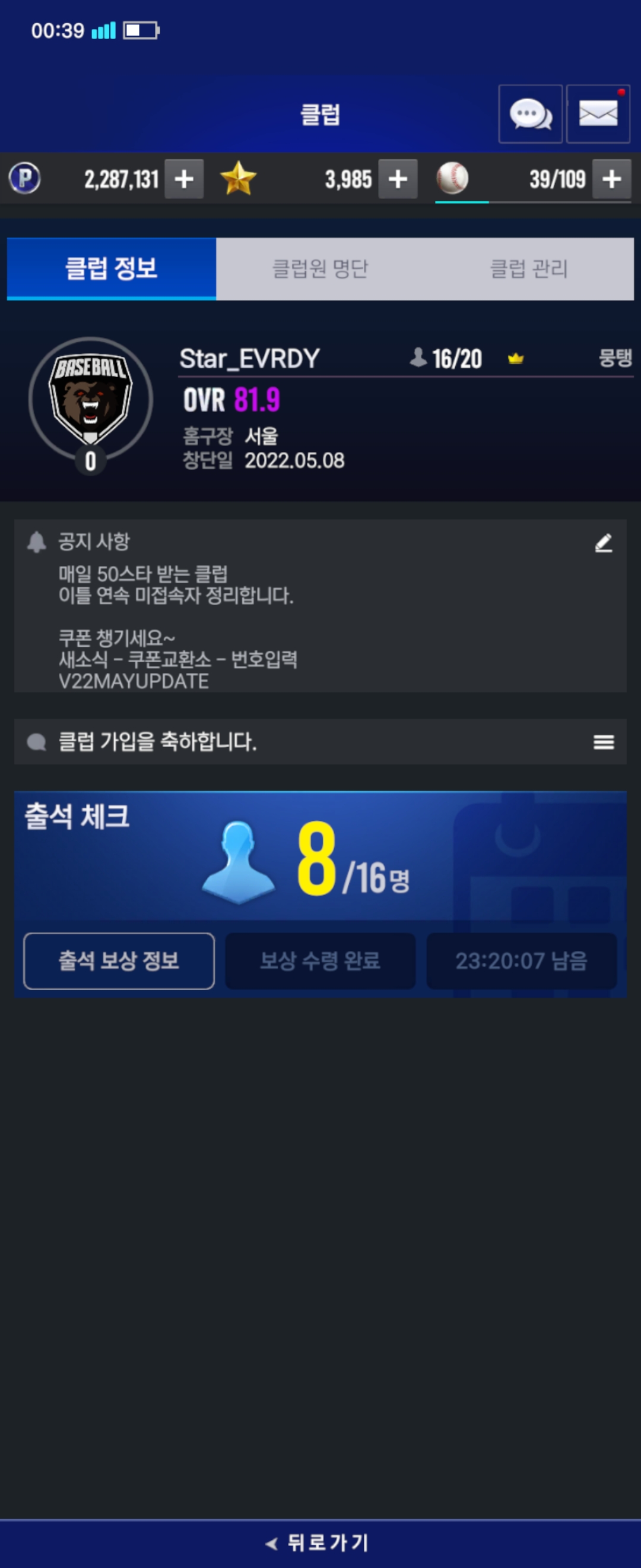Select the 클럽 정보 tab
Image resolution: width=641 pixels, height=1568 pixels.
[112, 268]
